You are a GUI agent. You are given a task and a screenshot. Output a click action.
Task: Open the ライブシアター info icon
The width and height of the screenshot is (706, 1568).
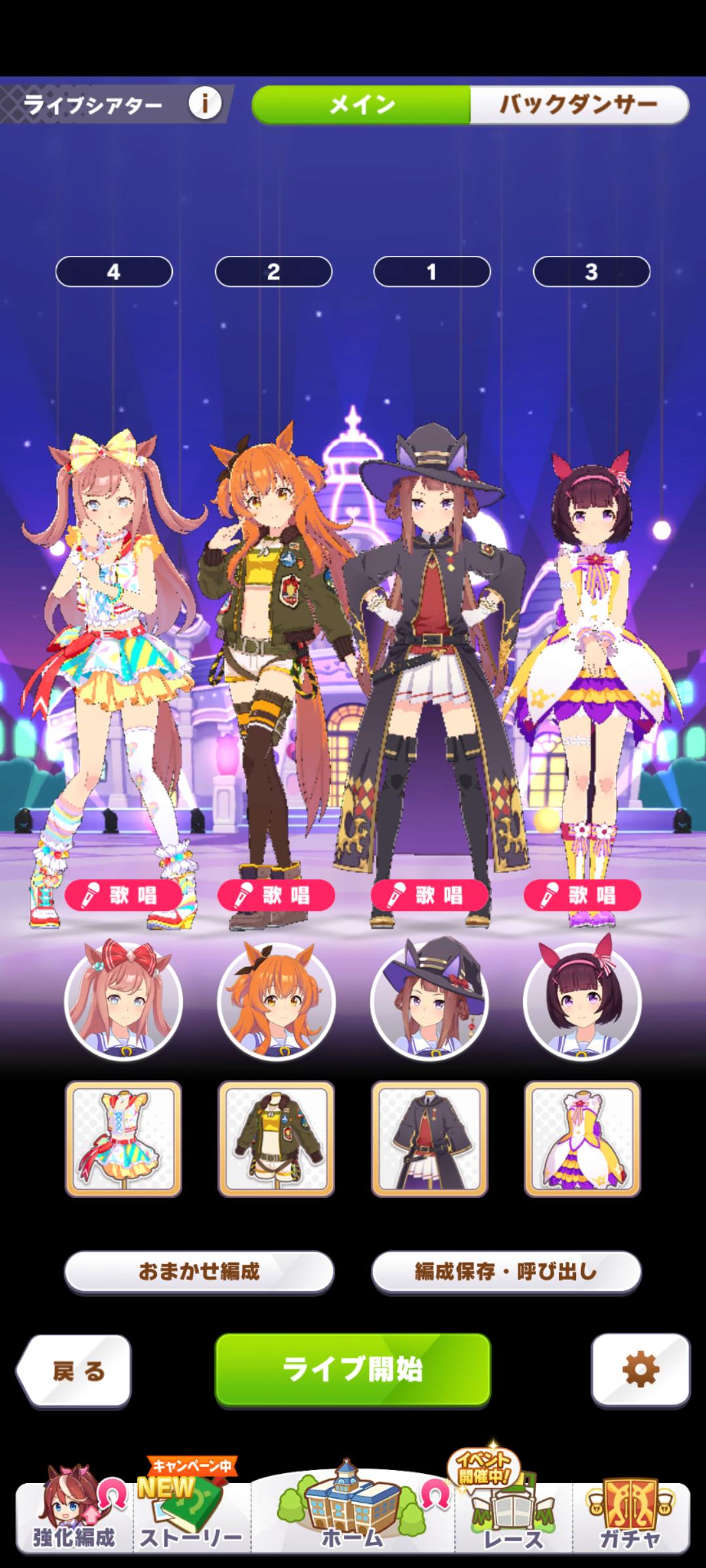(205, 104)
